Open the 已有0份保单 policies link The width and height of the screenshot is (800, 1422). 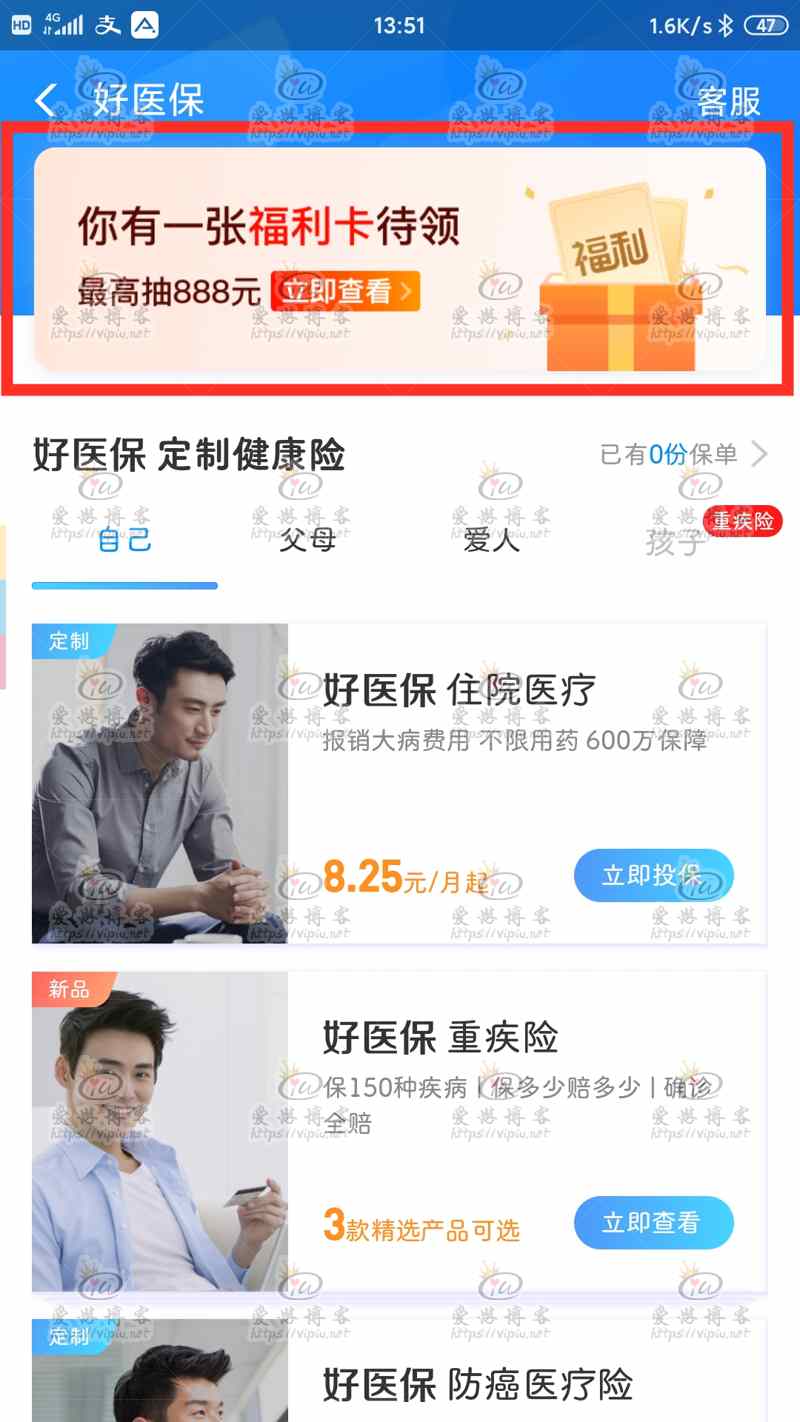click(x=685, y=455)
